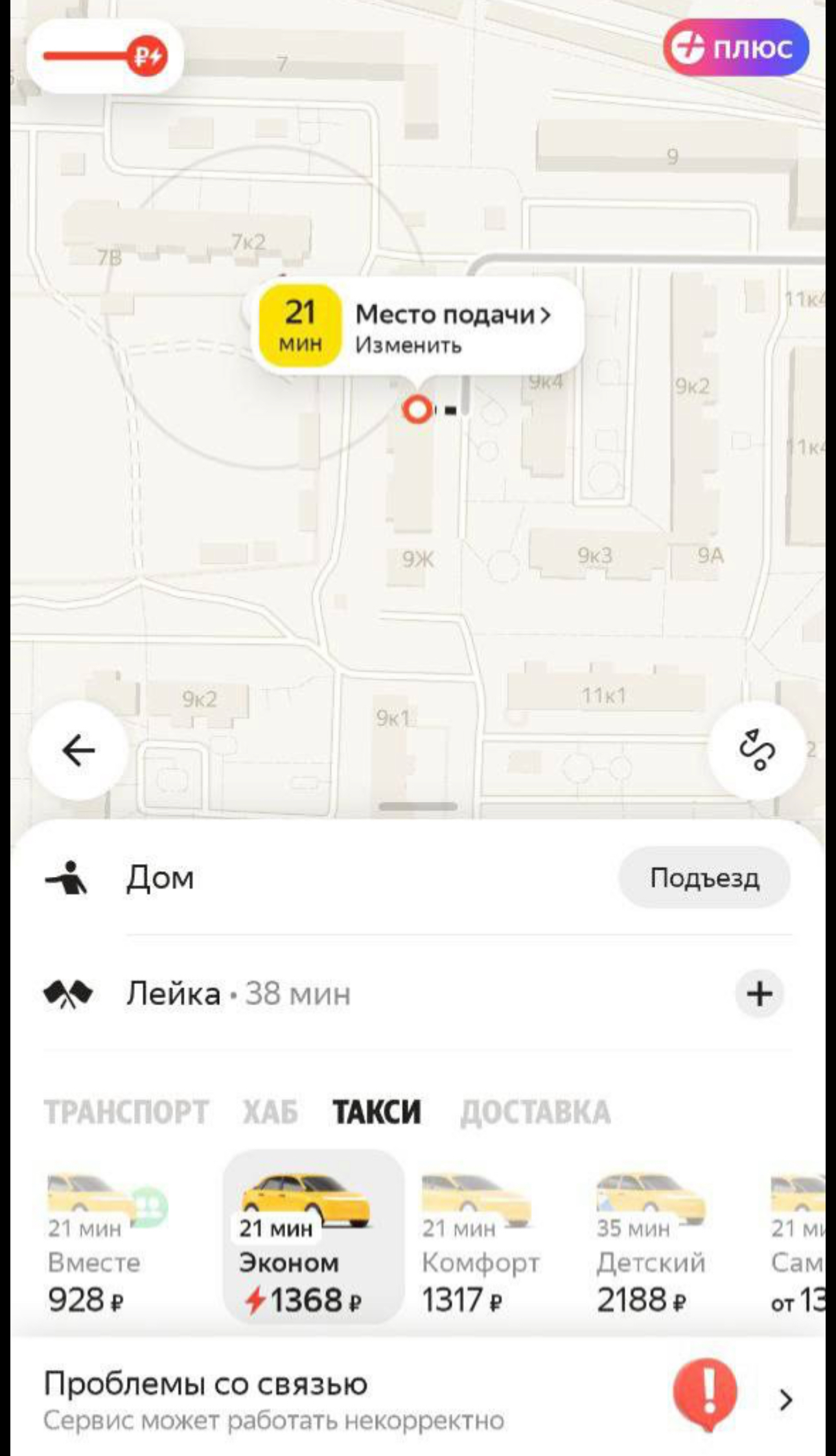Open the route overview button
The image size is (836, 1456).
coord(757,751)
